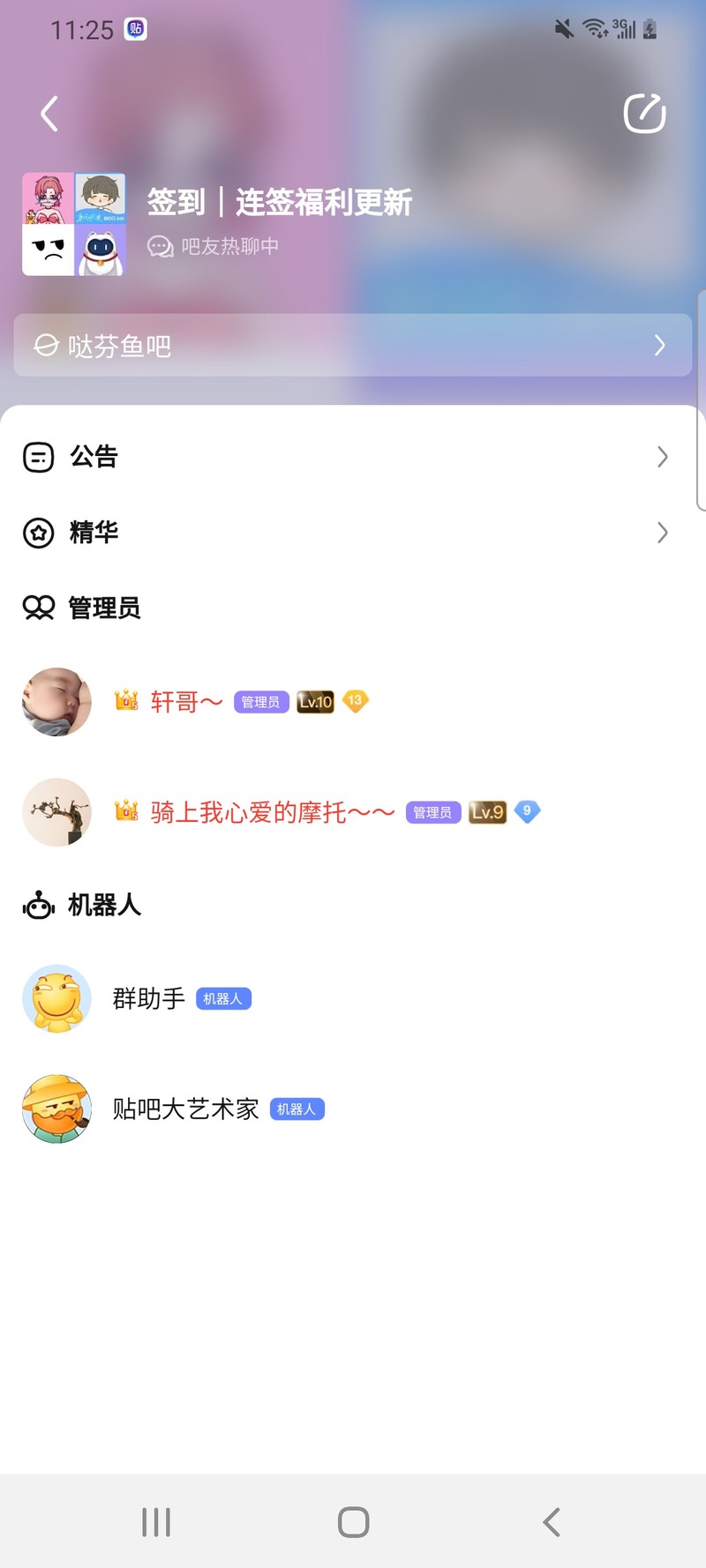Open the 群助手 robot entry
Screen dimensions: 706x1568
pos(148,998)
